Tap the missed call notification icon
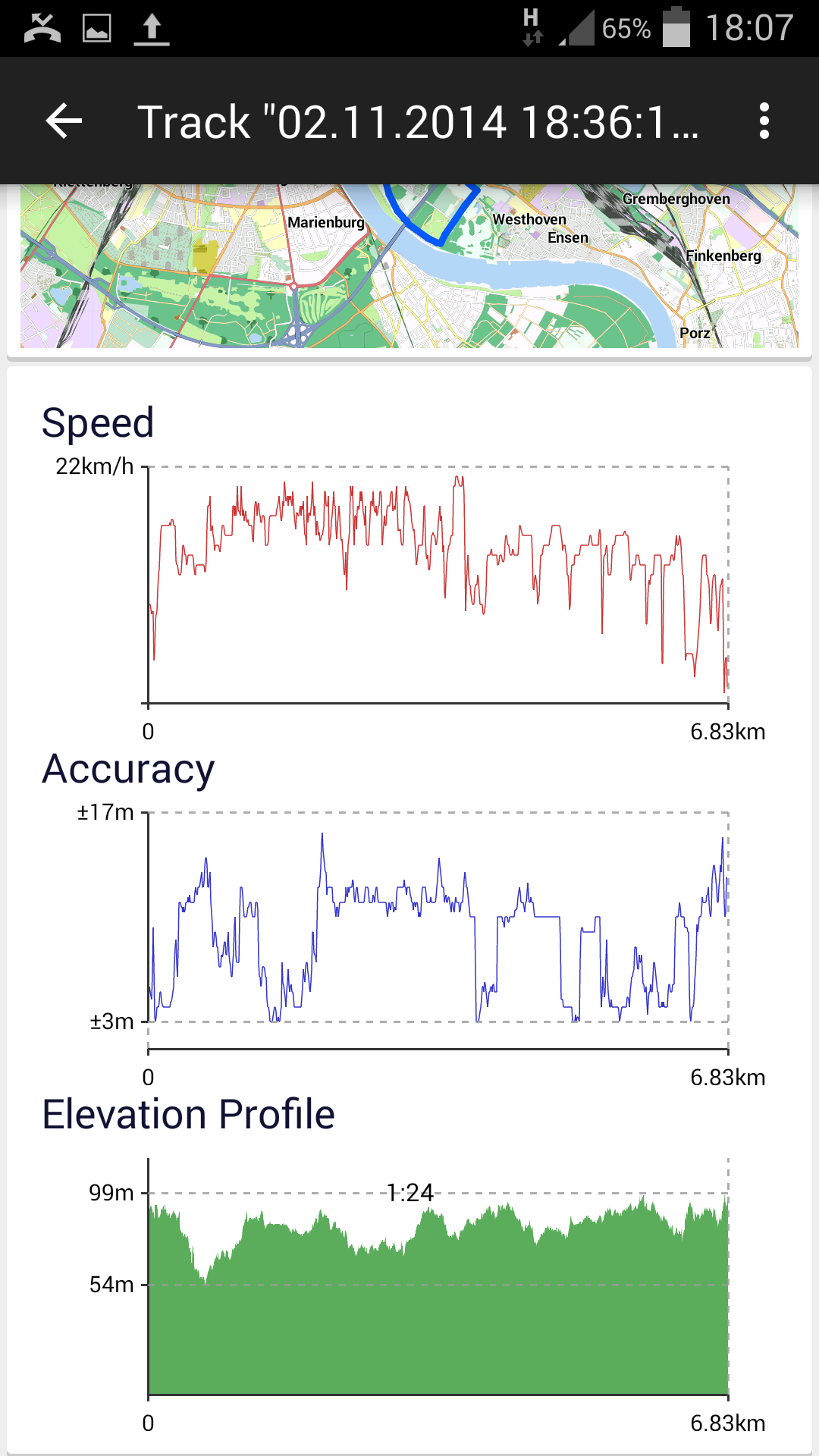 42,29
